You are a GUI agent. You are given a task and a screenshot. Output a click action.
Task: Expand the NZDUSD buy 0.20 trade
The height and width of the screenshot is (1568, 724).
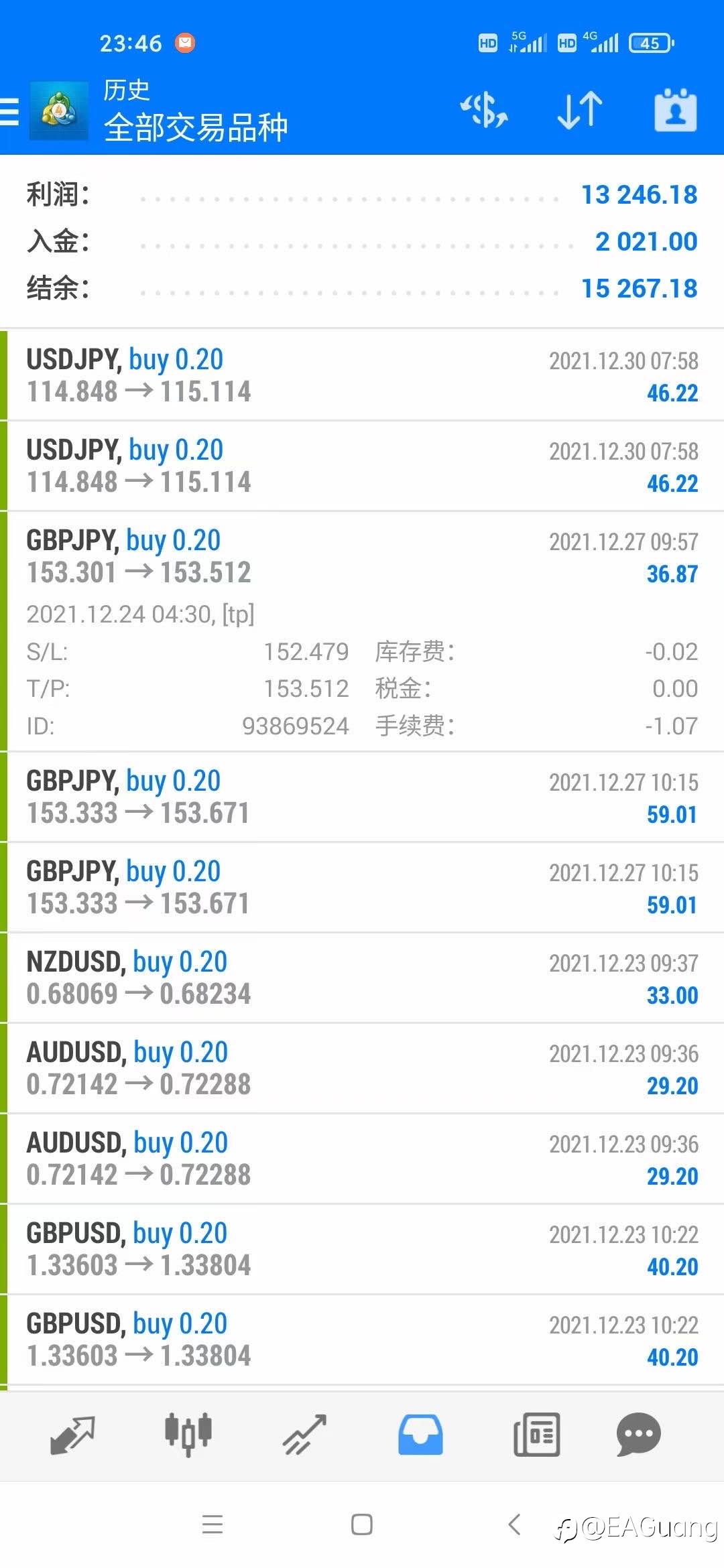coord(362,978)
